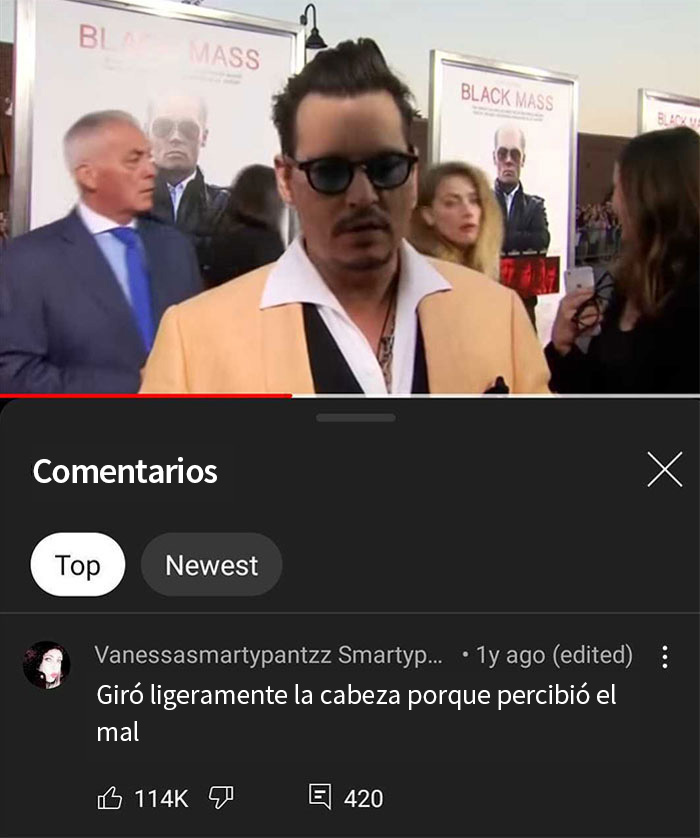The height and width of the screenshot is (838, 700).
Task: Open options menu for Vanessasmartypantzz's comment
Action: [665, 657]
